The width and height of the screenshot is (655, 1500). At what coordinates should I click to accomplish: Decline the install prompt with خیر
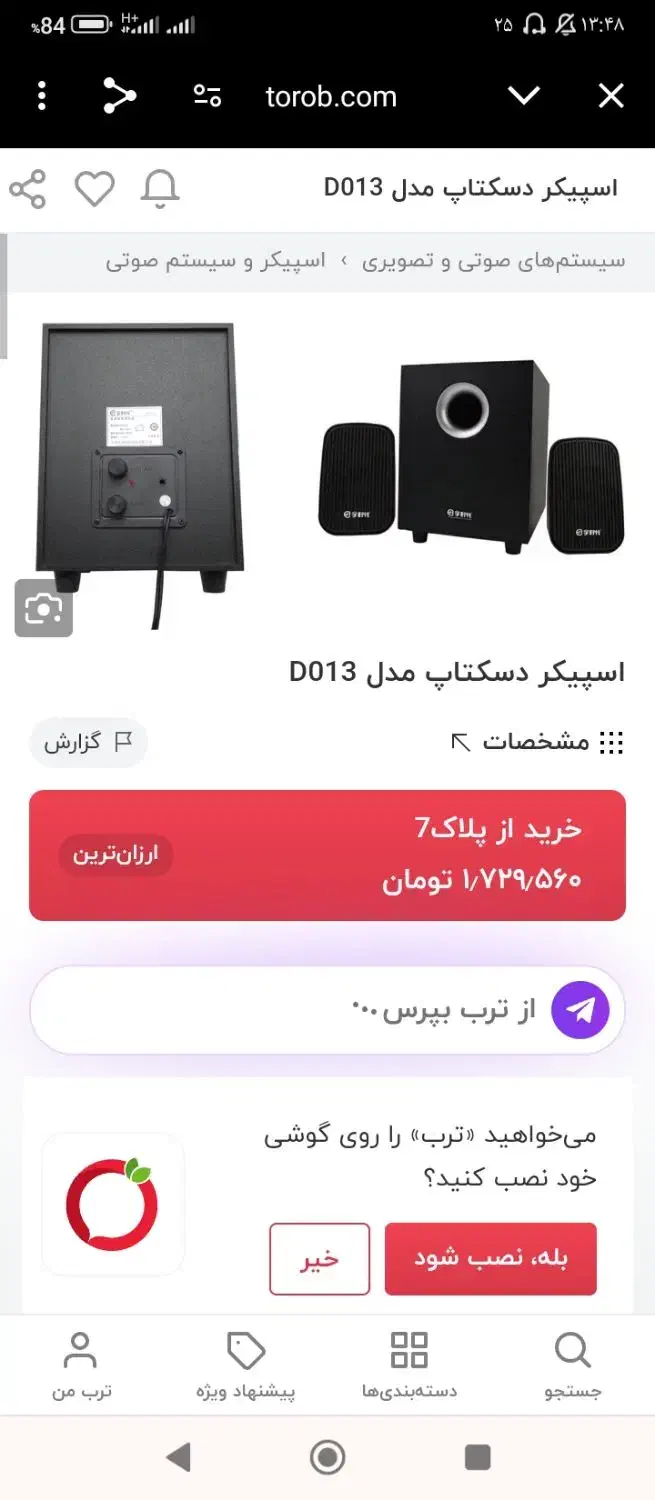point(319,1259)
